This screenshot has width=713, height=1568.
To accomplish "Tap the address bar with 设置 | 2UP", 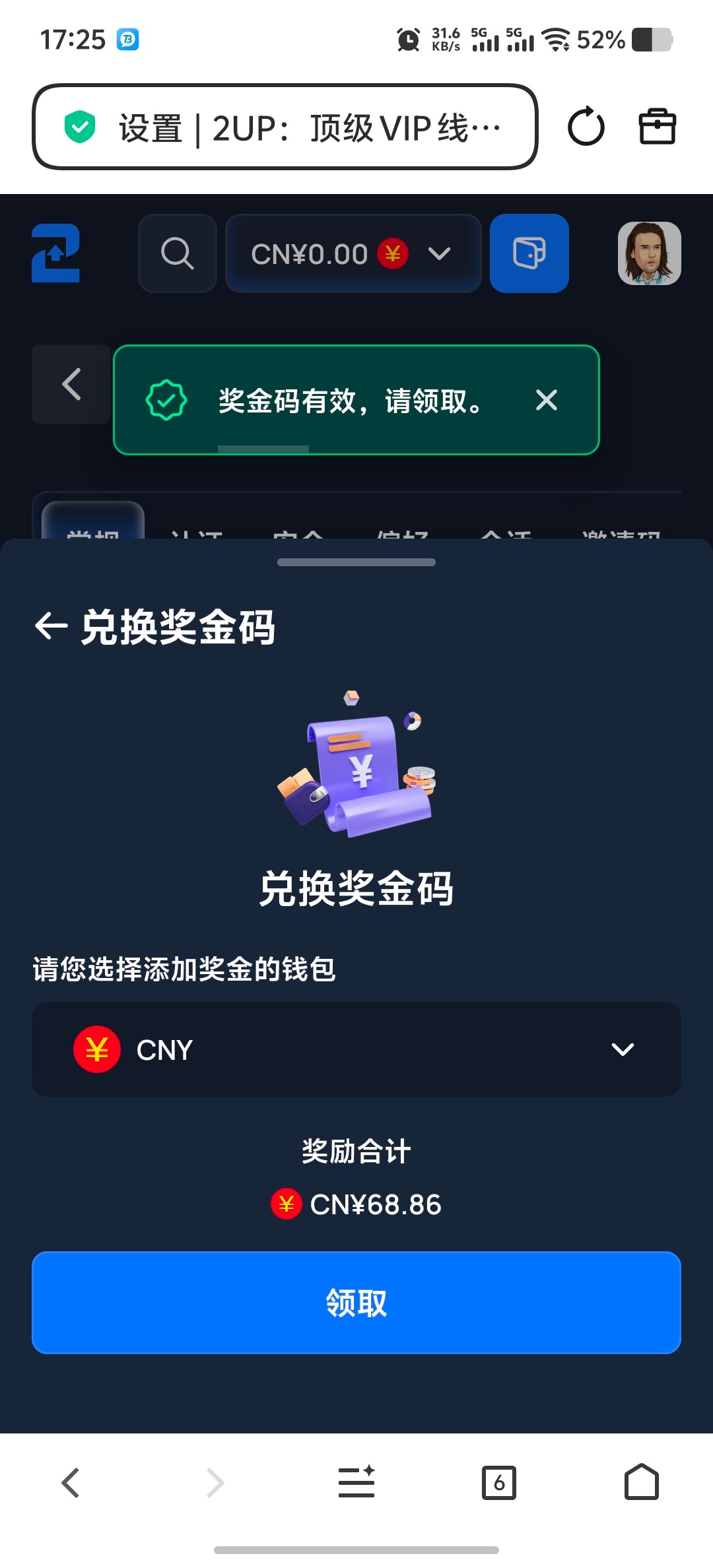I will coord(285,127).
